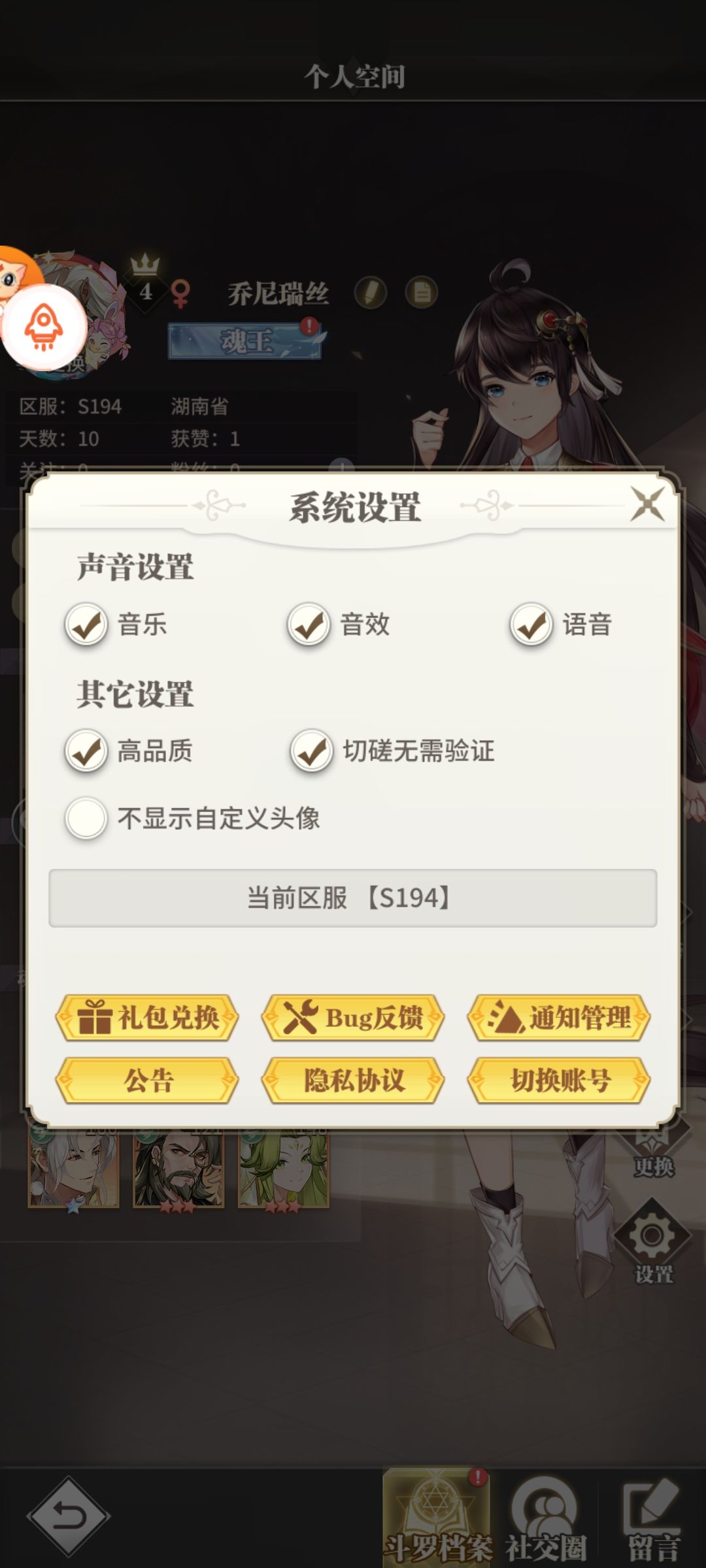Viewport: 706px width, 1568px height.
Task: Uncheck the 语音 voice option
Action: point(531,625)
